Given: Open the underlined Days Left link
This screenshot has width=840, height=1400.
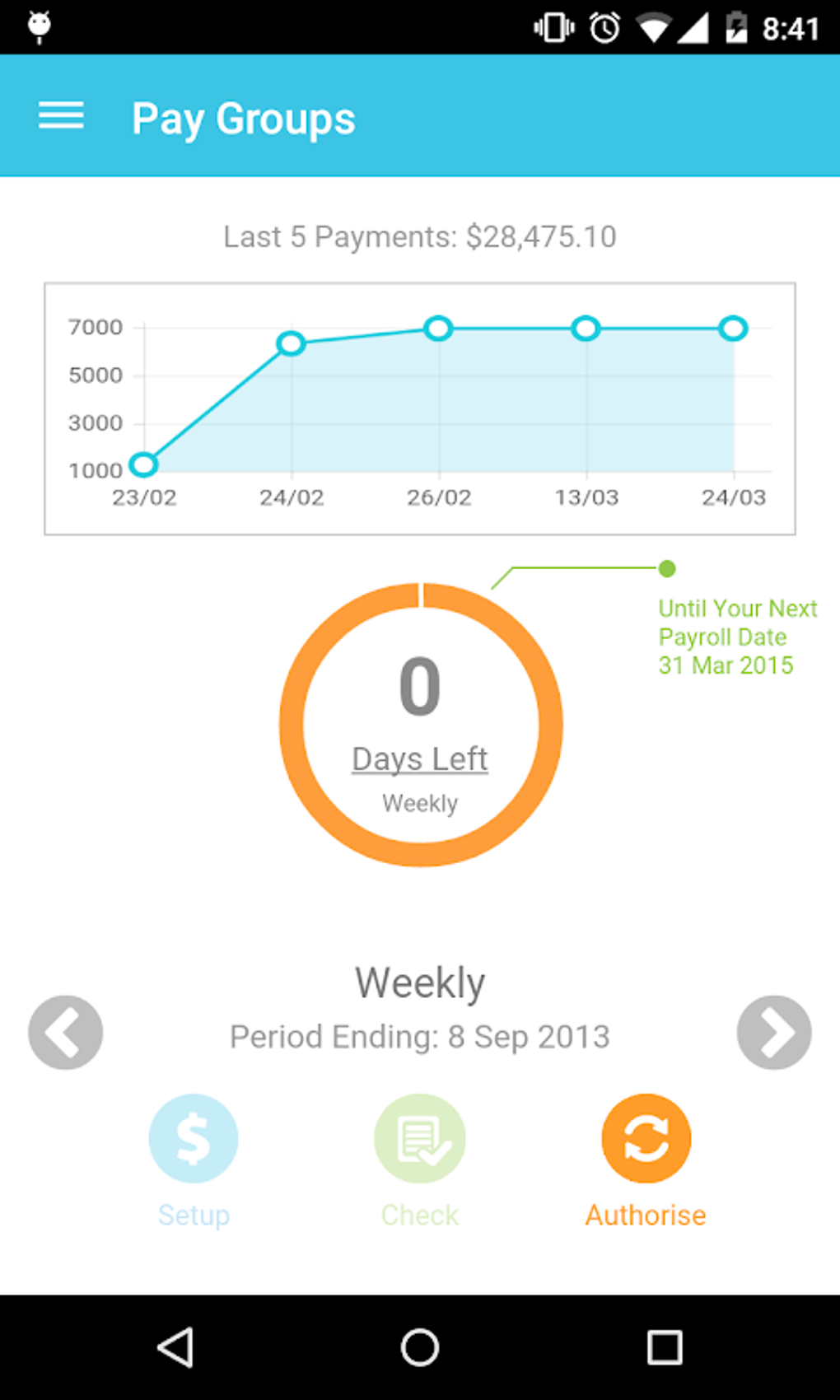Looking at the screenshot, I should (x=420, y=758).
